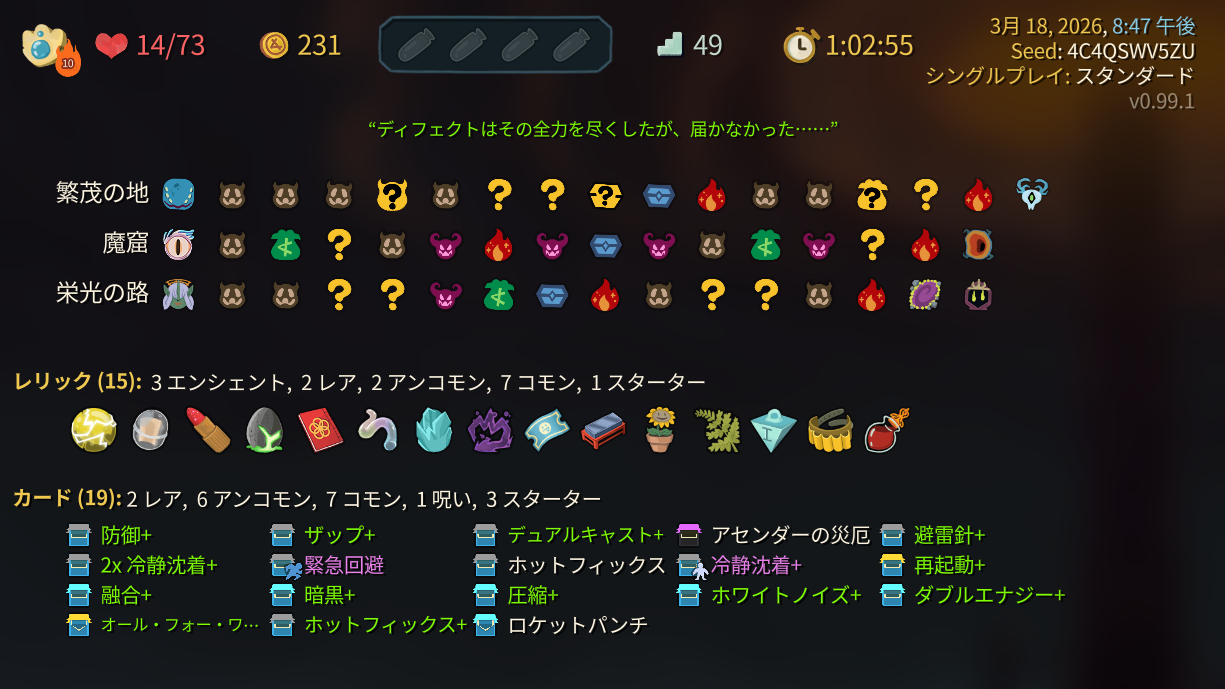Show the 圧縮+ card

(516, 595)
